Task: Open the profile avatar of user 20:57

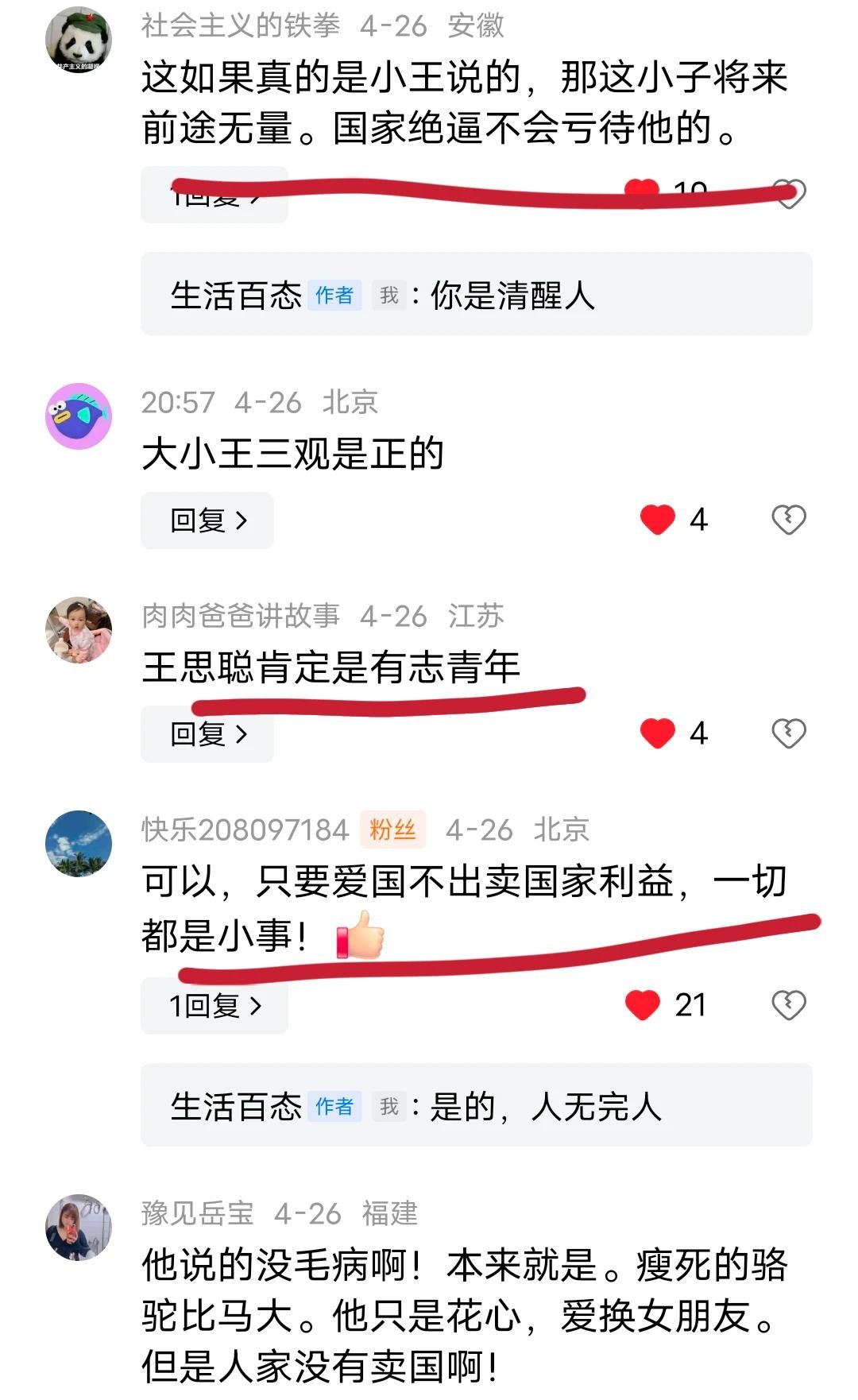Action: click(78, 416)
